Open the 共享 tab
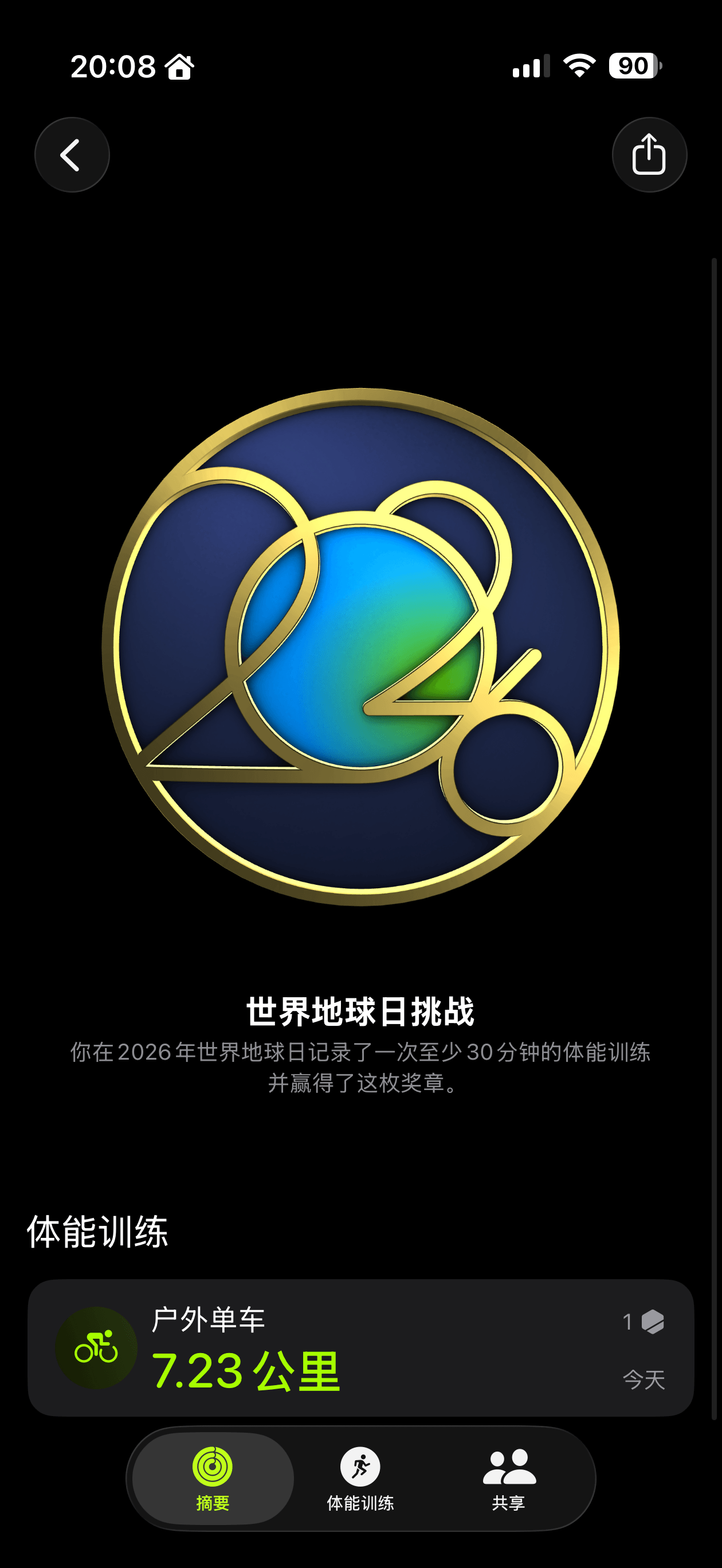The height and width of the screenshot is (1568, 722). click(x=509, y=1478)
